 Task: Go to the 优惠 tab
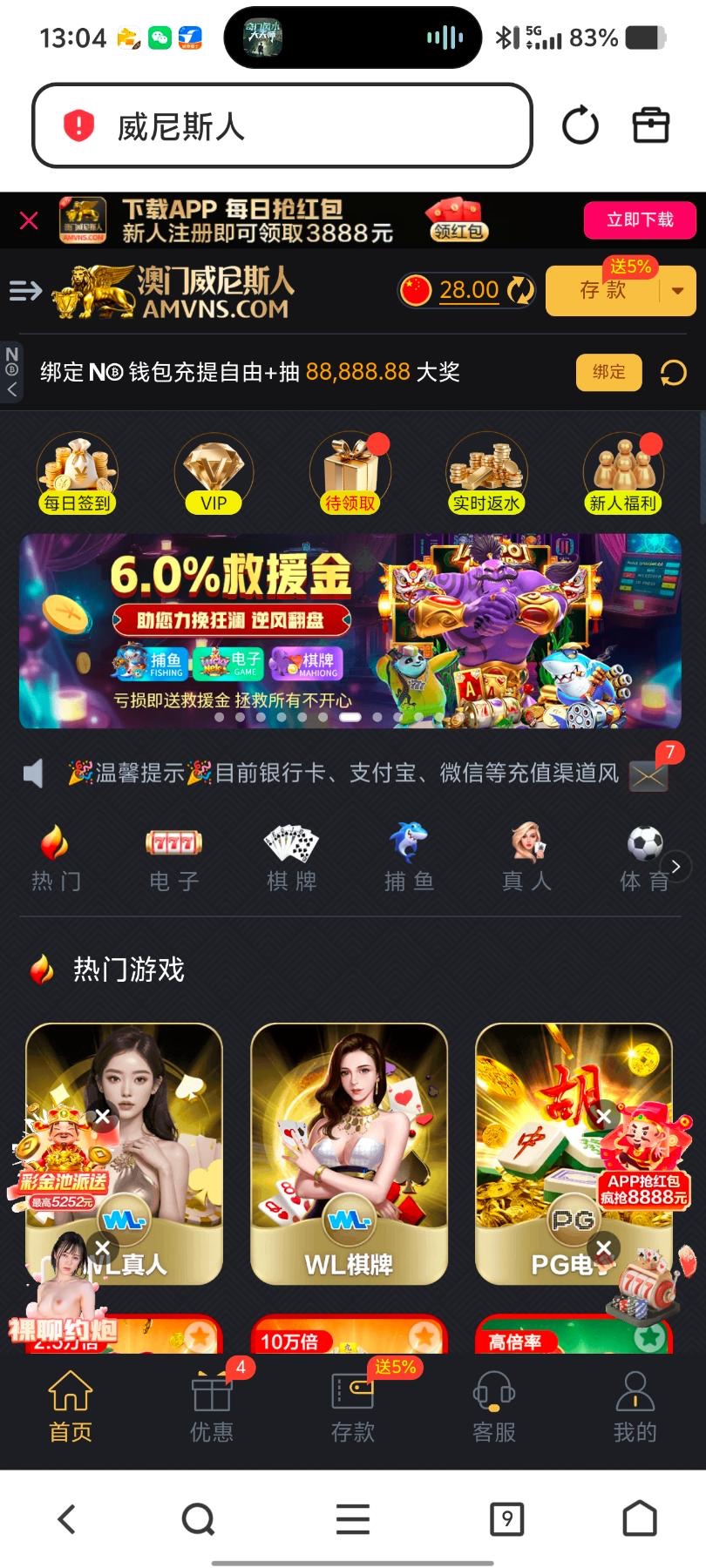[212, 1405]
